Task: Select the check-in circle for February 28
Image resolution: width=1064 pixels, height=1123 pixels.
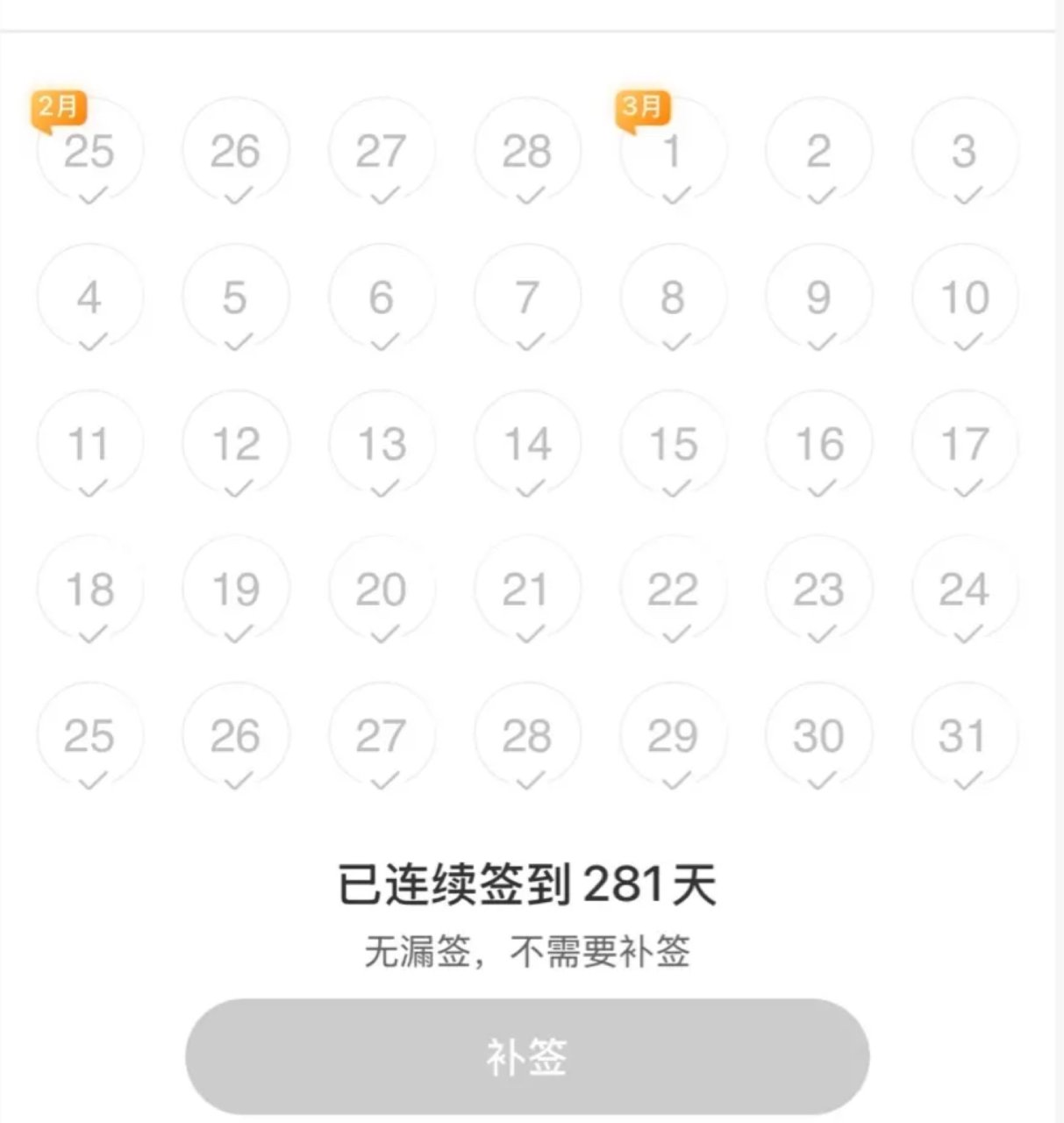Action: click(x=526, y=151)
